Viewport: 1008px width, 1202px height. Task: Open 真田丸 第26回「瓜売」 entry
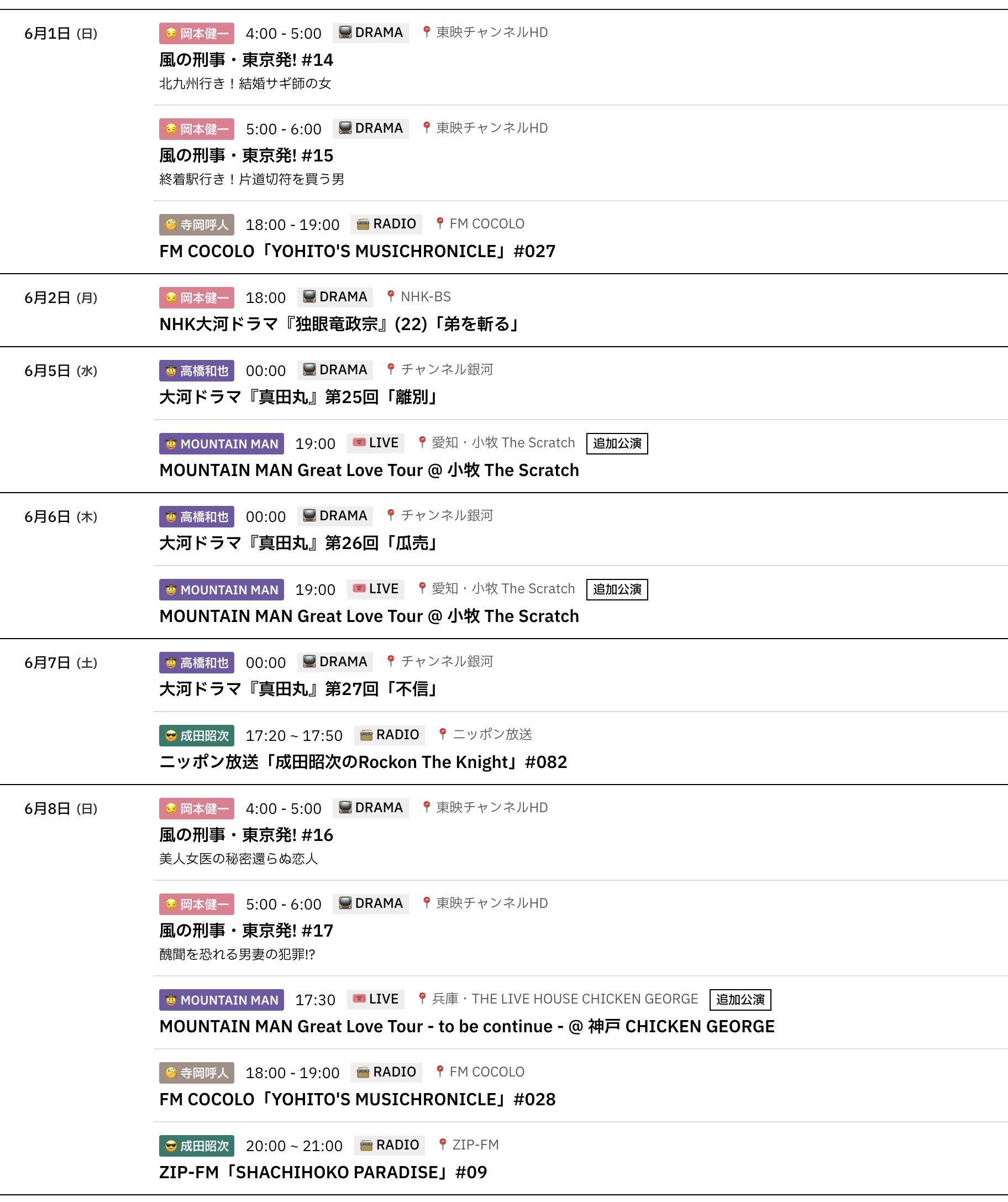(x=298, y=543)
